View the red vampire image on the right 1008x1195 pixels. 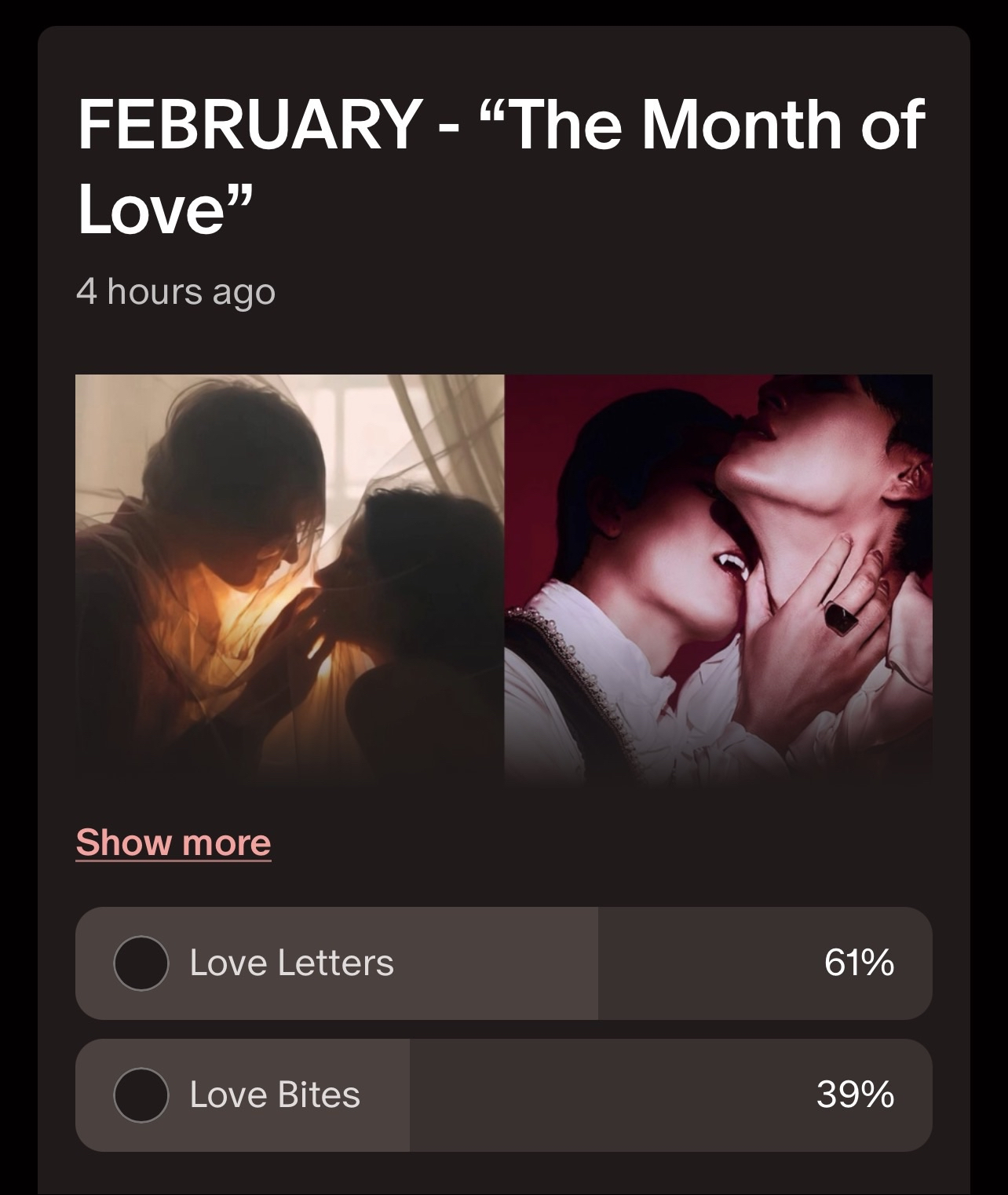pyautogui.click(x=718, y=579)
